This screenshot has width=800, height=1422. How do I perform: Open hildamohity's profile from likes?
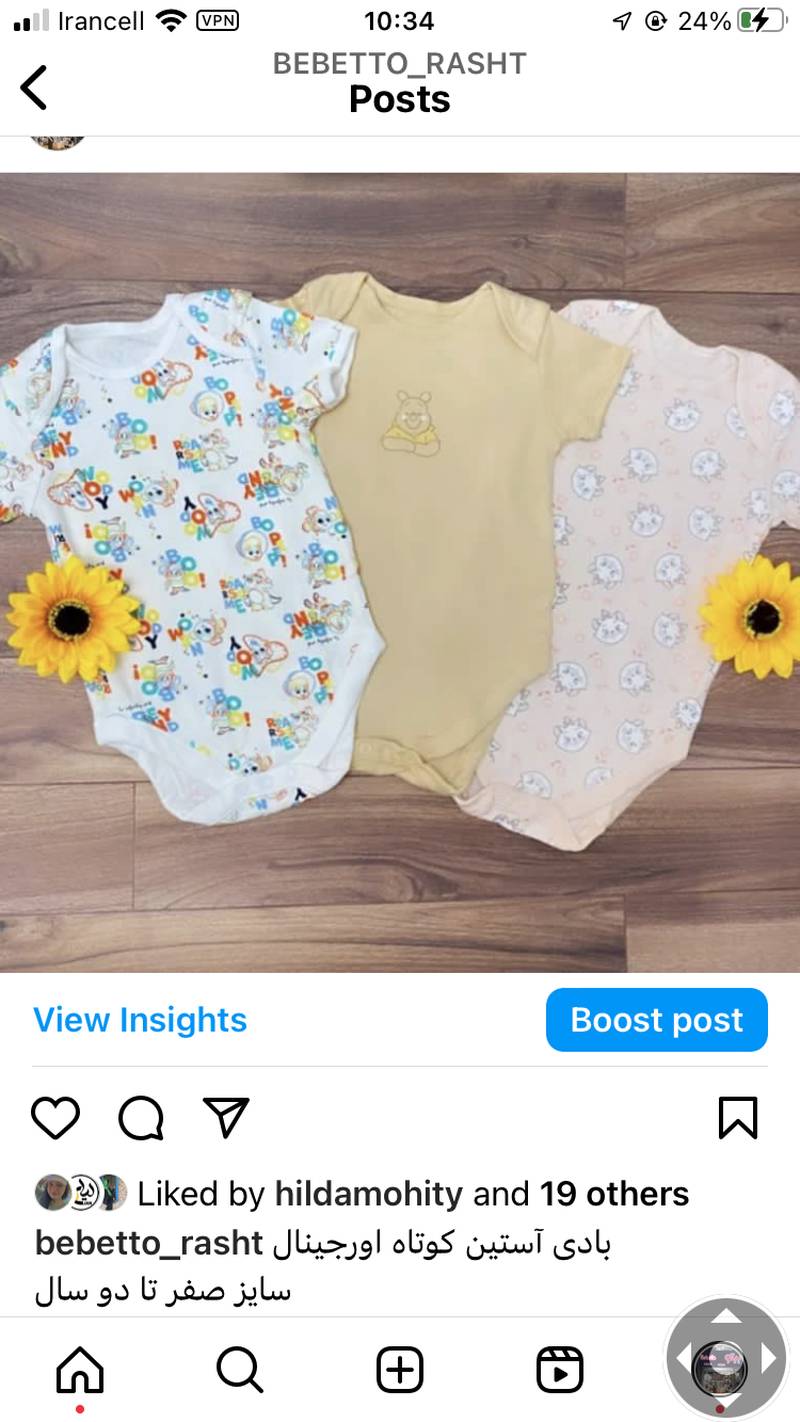[368, 1194]
